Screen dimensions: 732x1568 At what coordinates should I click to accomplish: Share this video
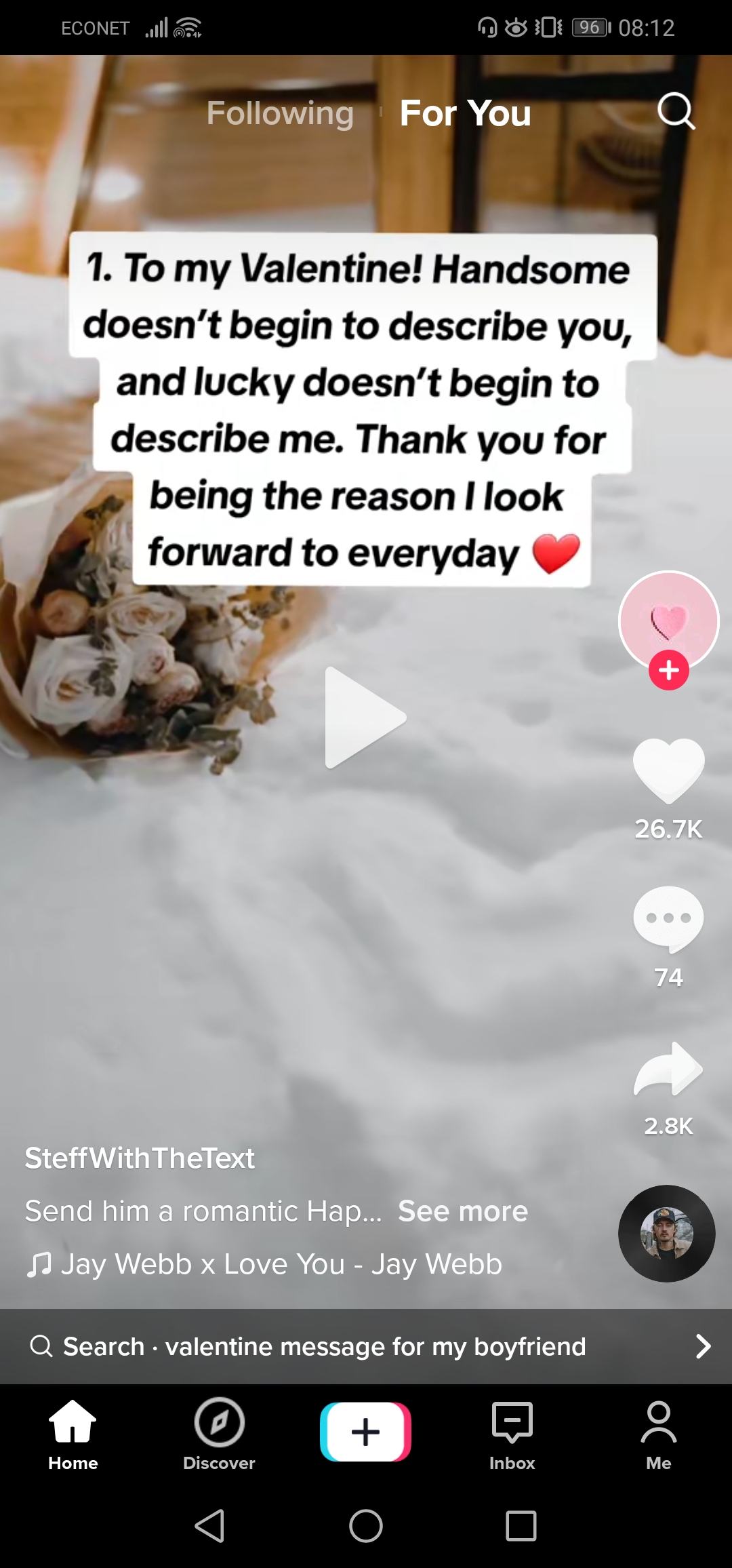coord(668,1070)
